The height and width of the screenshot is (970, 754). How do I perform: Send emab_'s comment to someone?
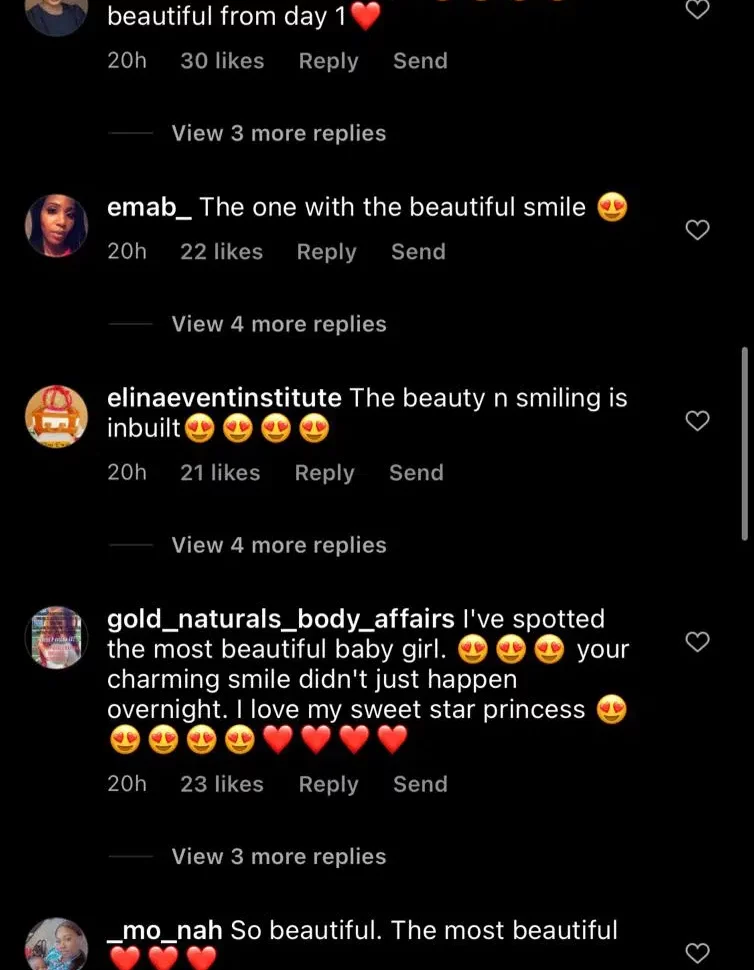[x=418, y=252]
